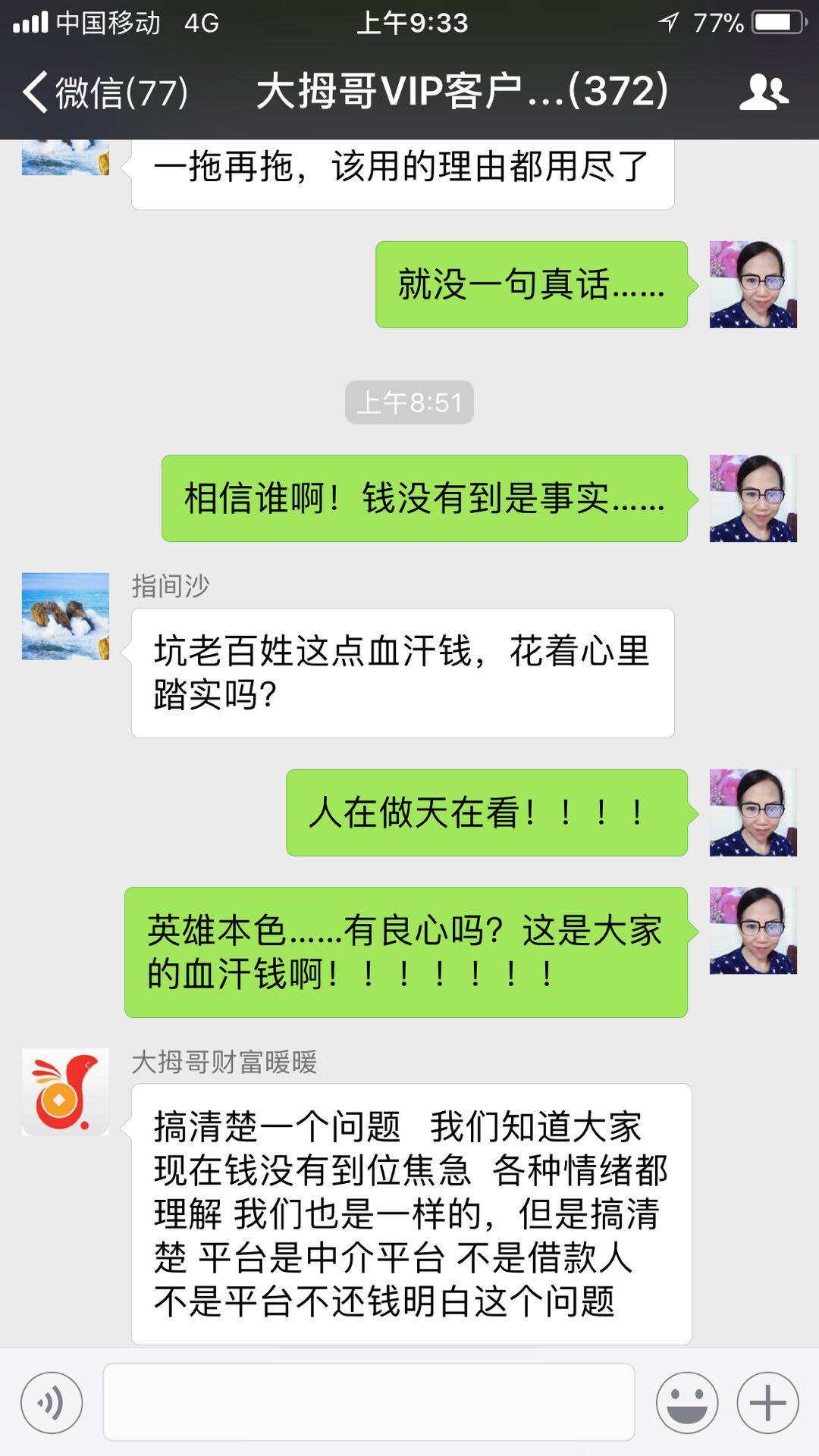Tap own avatar beside 人在做天在看 message
This screenshot has width=819, height=1456.
click(x=752, y=813)
